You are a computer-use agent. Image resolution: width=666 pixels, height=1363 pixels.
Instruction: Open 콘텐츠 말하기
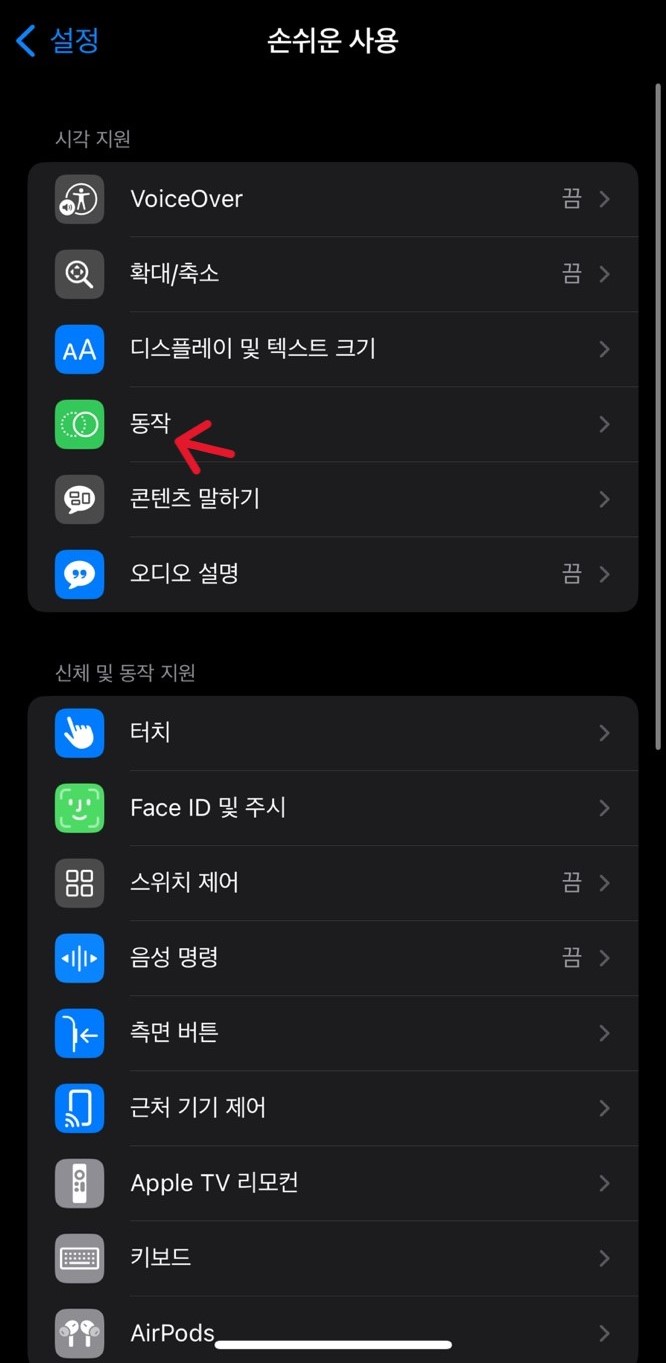click(333, 499)
